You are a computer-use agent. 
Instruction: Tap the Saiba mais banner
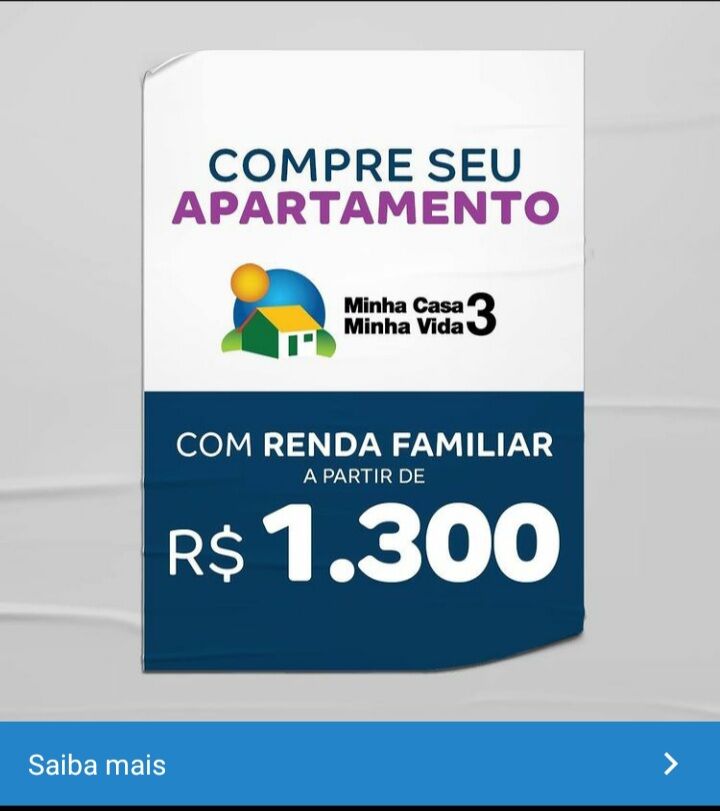click(x=360, y=764)
